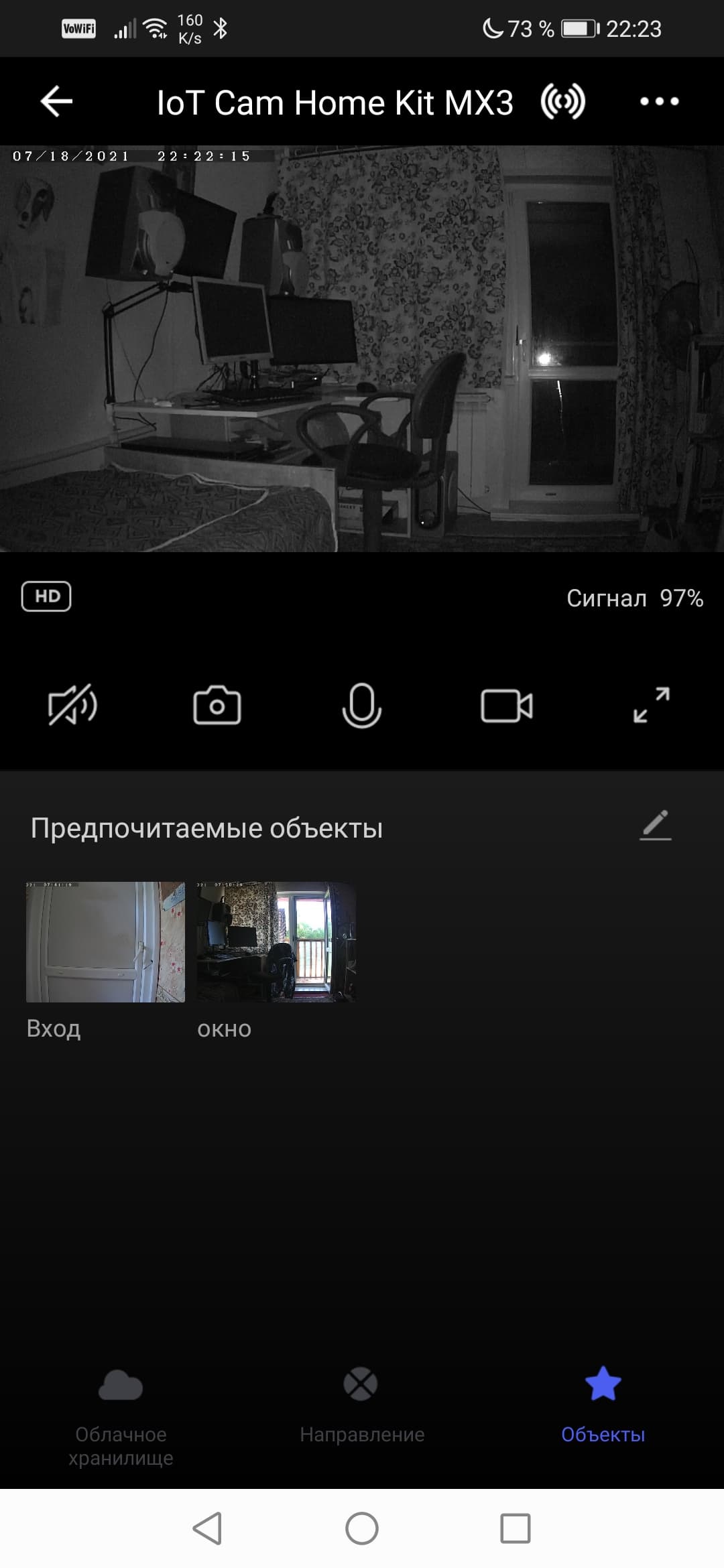Activate the microphone to talk

(362, 706)
